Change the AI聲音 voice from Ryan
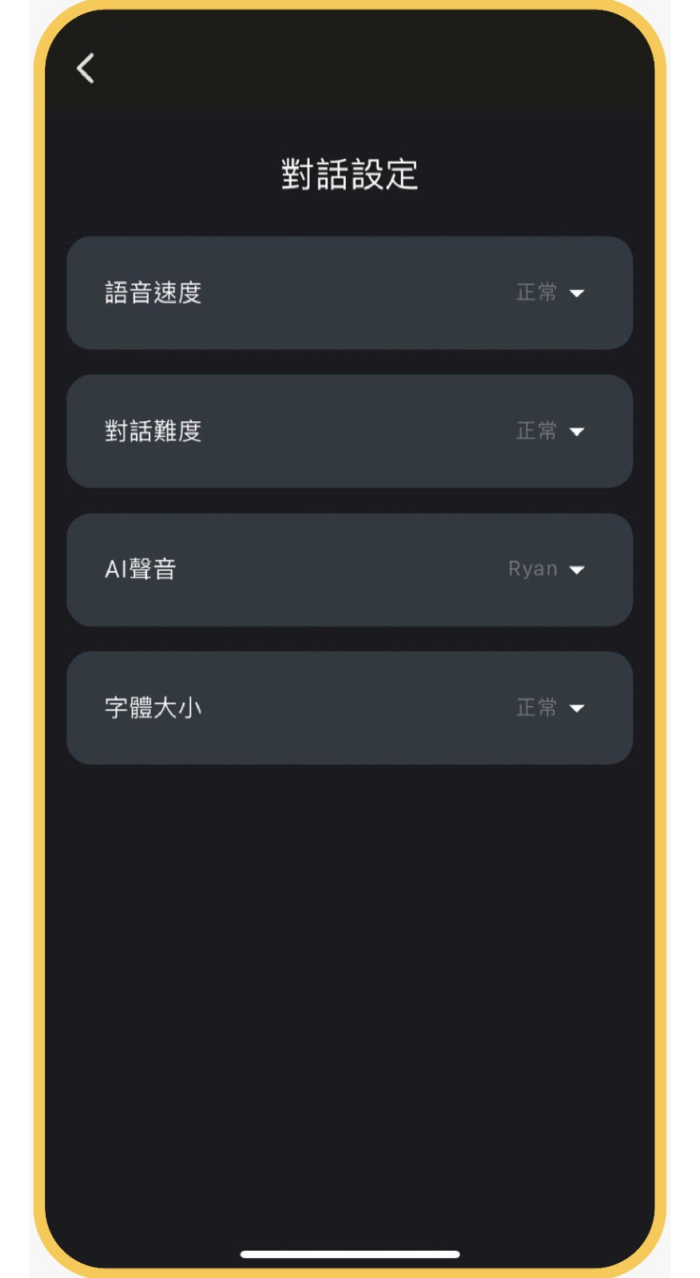The height and width of the screenshot is (1278, 700). (x=547, y=569)
